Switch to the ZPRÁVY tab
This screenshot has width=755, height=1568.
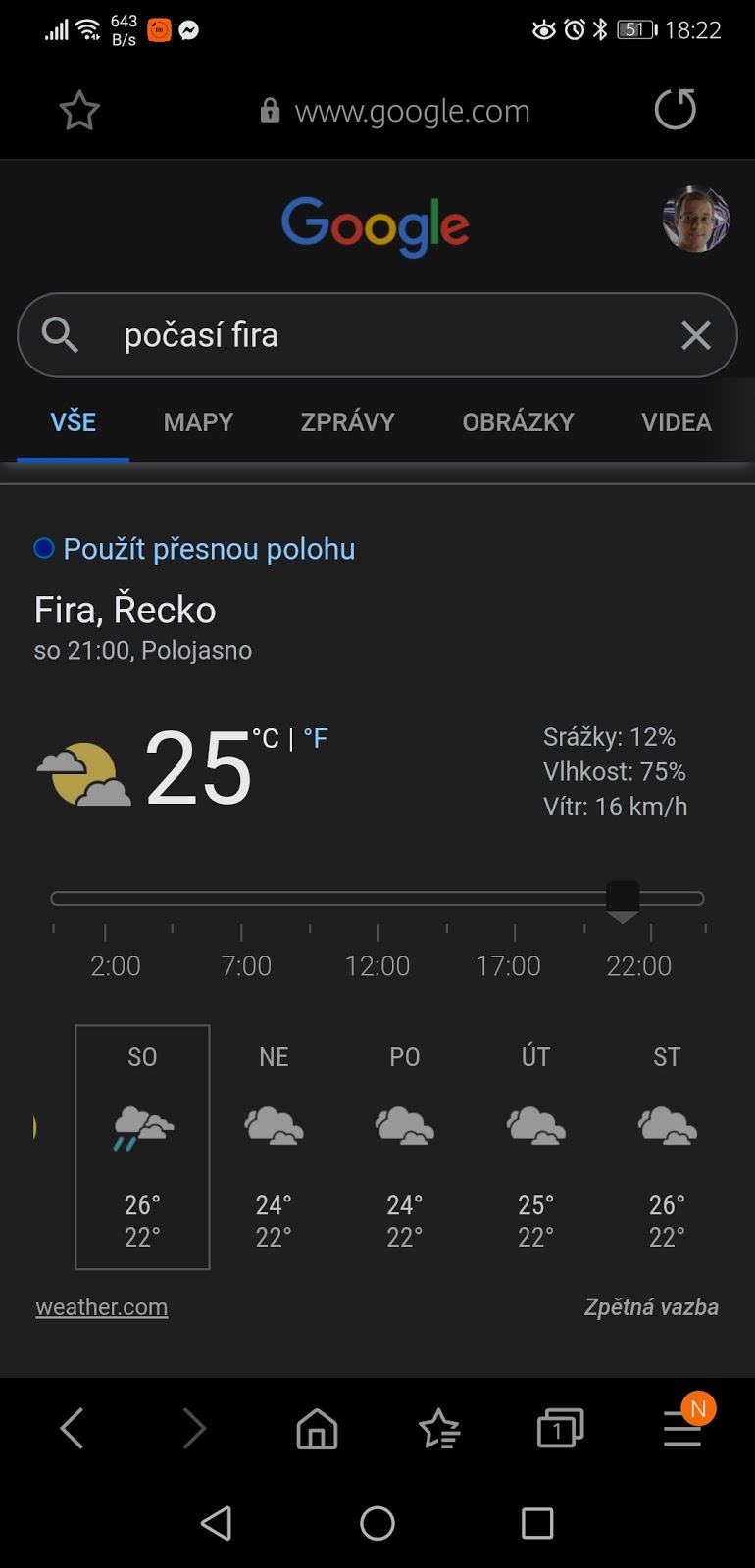[347, 422]
